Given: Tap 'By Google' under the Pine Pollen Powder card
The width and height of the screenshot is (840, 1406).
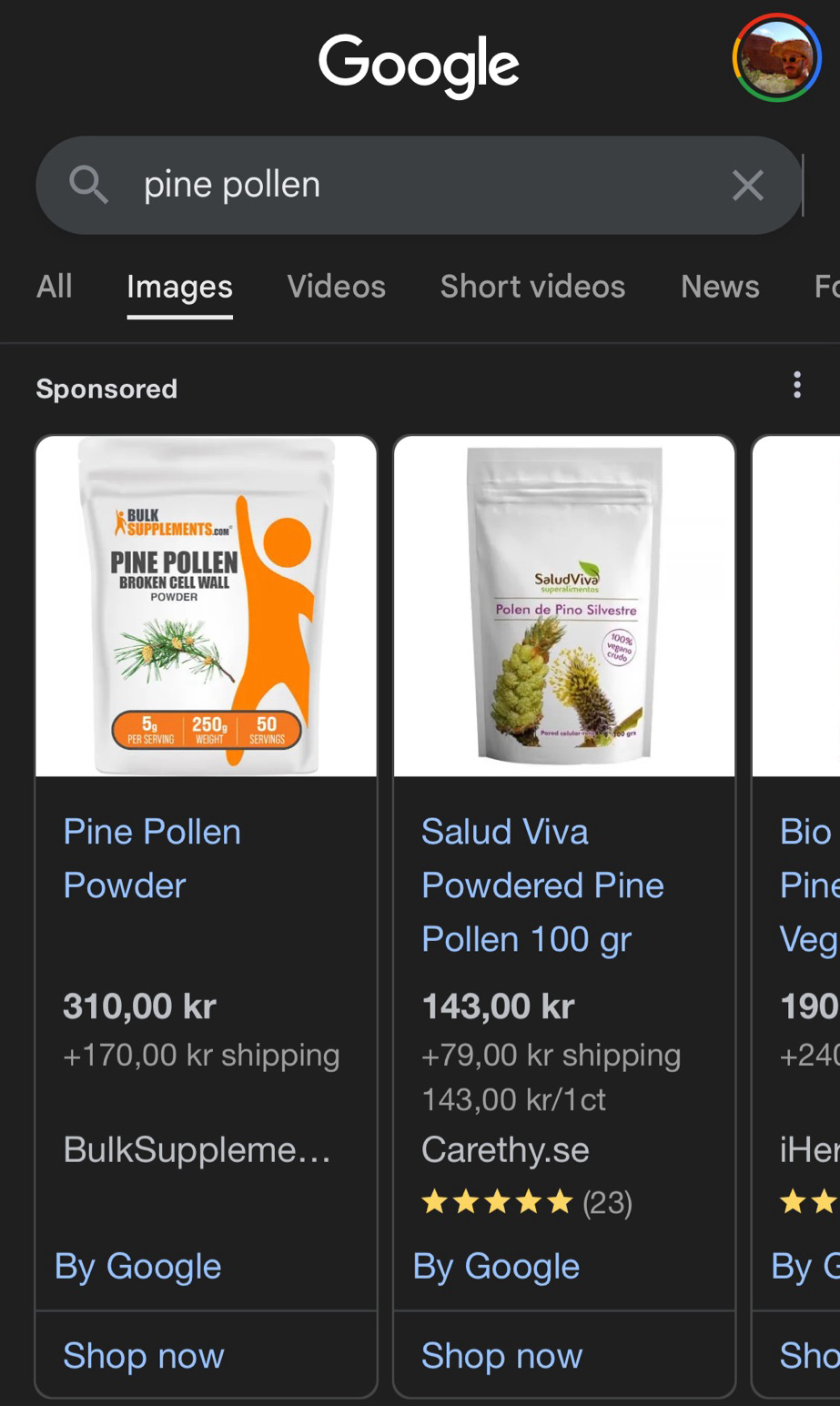Looking at the screenshot, I should 138,1266.
